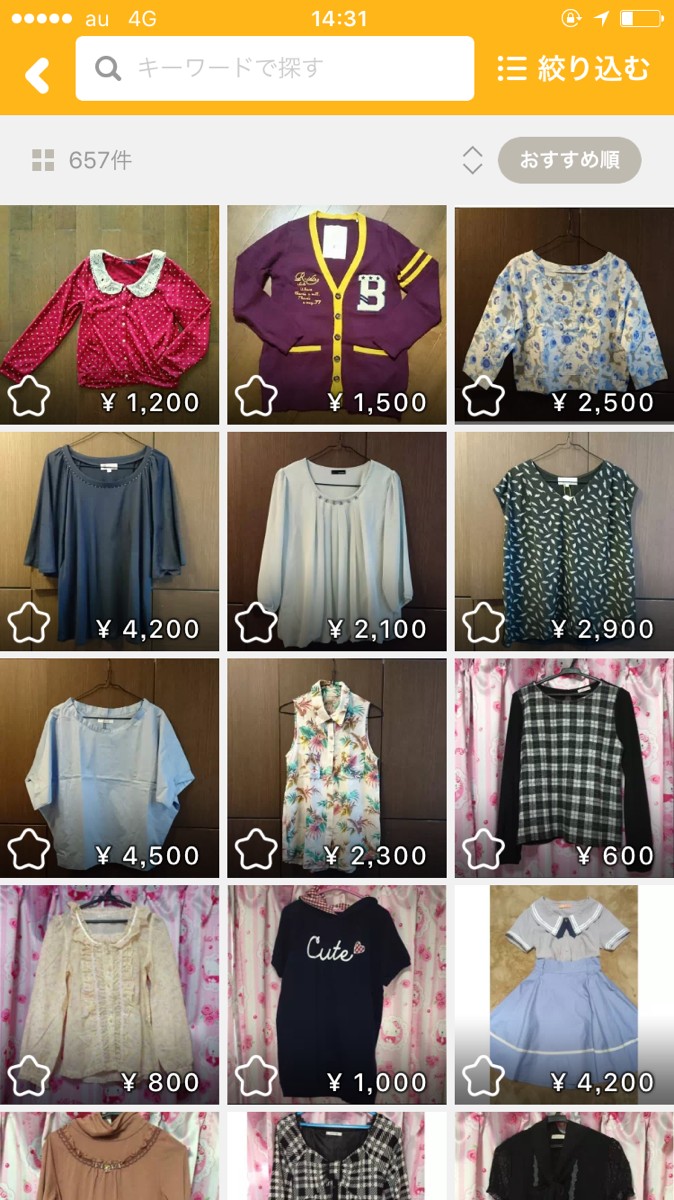Screen dimensions: 674x1200
Task: View the blue floral blouse for ¥2,500
Action: coord(564,300)
